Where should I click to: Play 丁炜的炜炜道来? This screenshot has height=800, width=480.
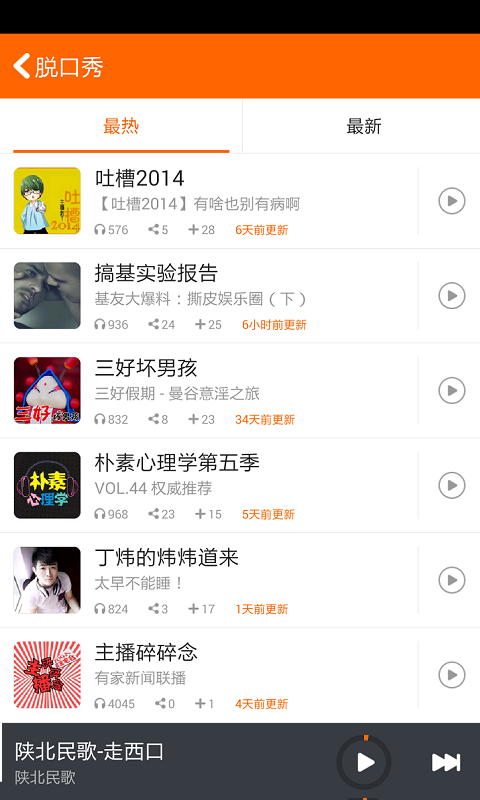(451, 580)
